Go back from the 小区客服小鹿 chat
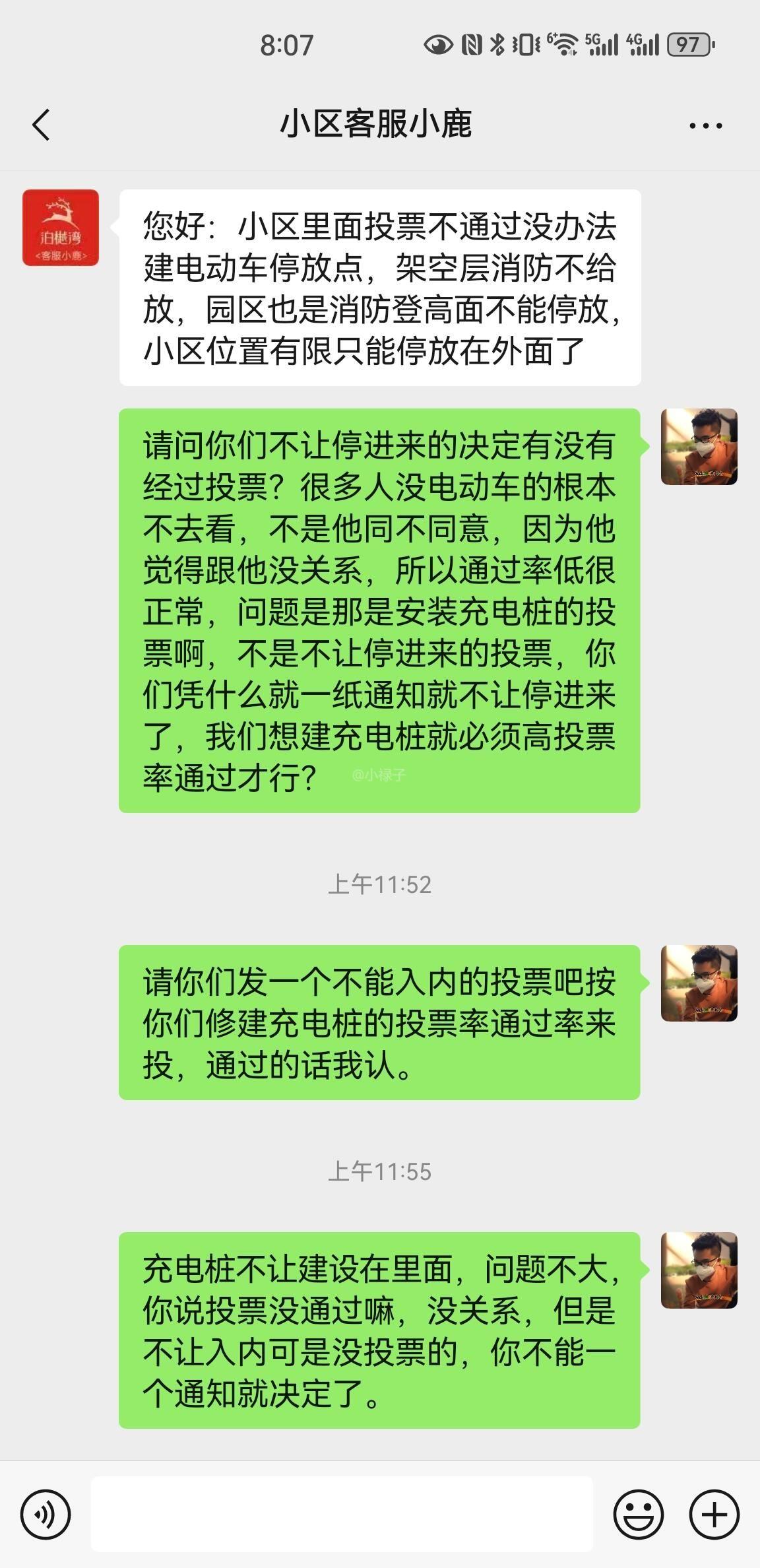 [41, 125]
